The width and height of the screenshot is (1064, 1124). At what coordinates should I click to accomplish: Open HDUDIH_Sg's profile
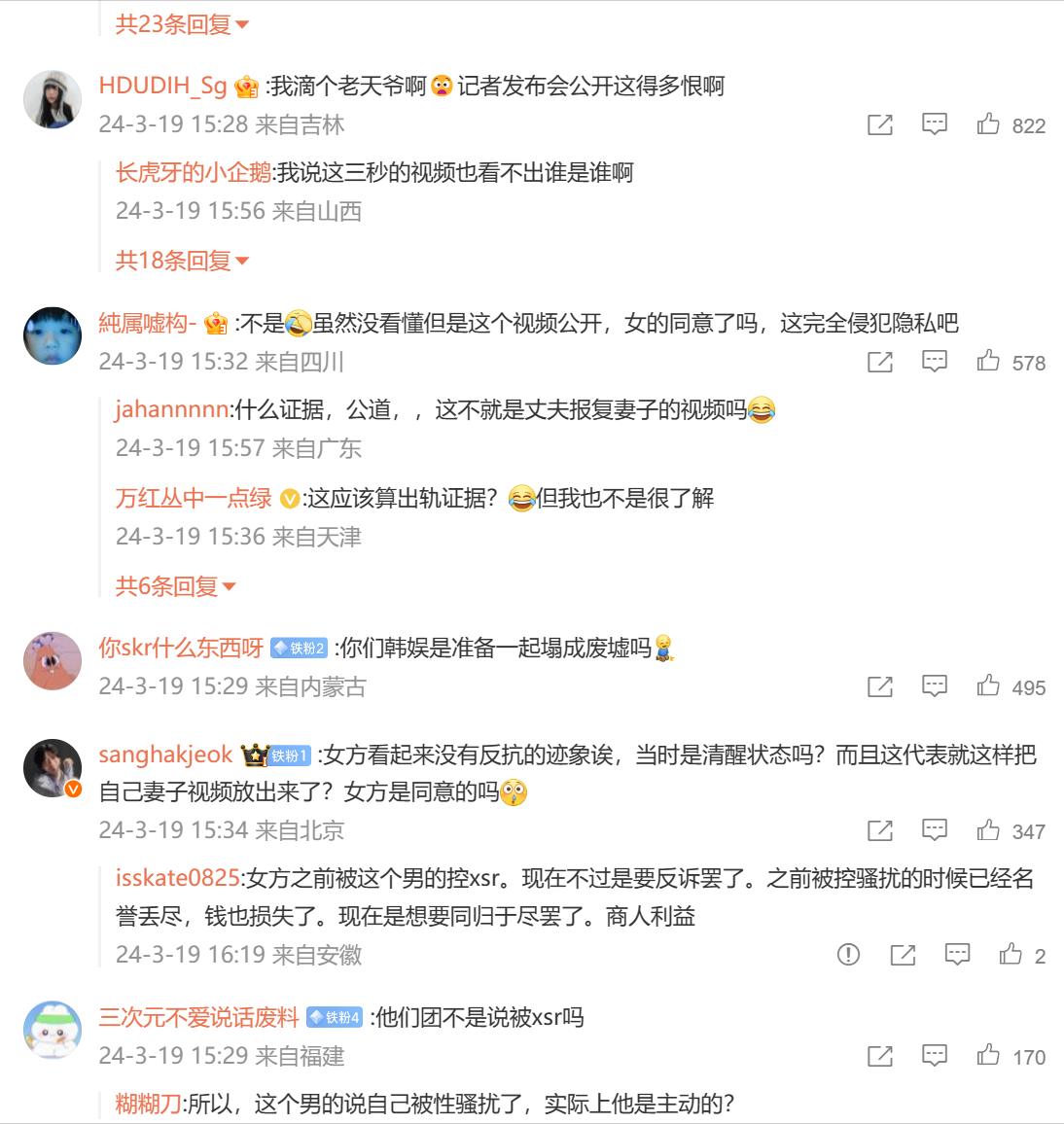click(x=162, y=86)
